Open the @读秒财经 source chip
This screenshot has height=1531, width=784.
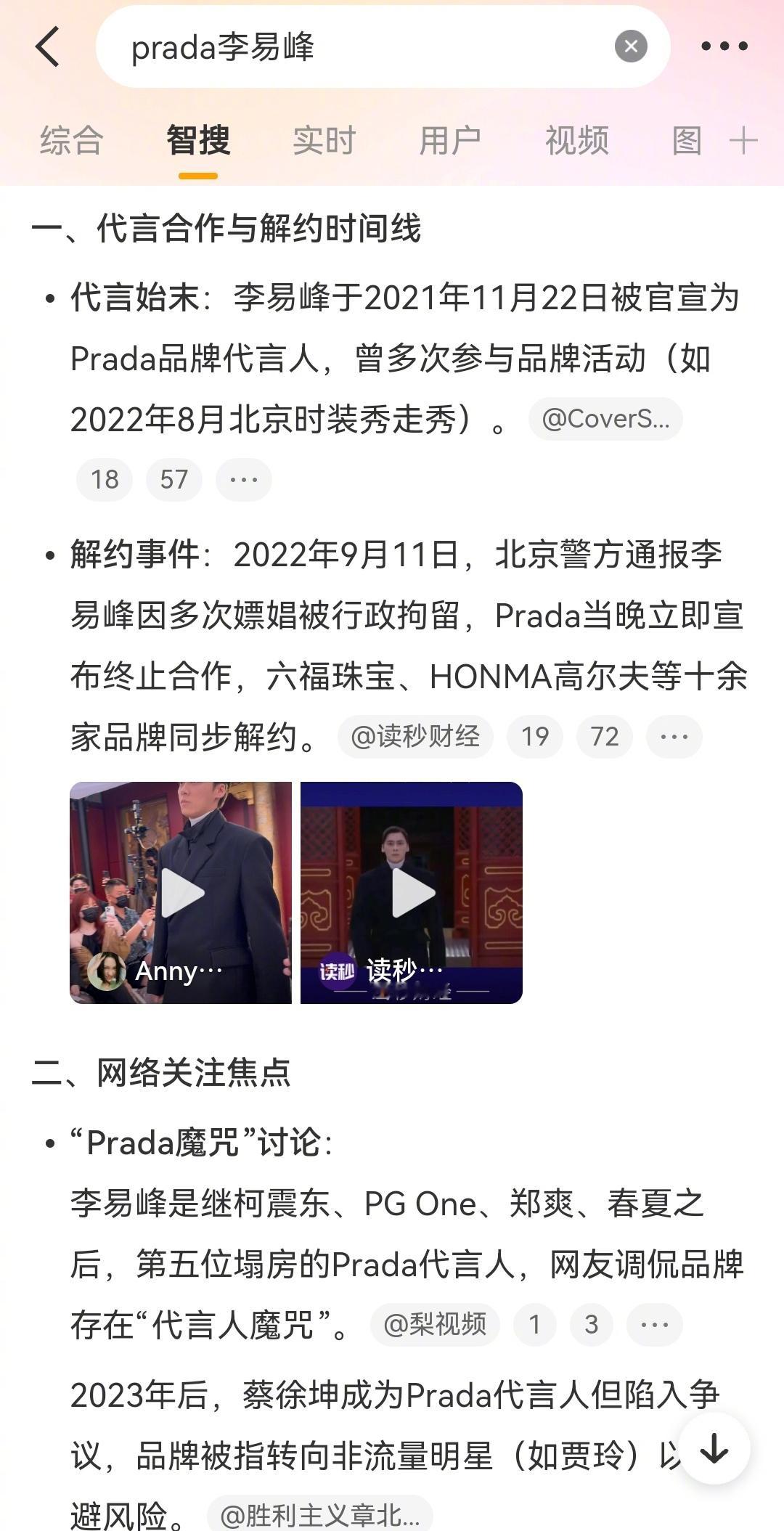point(415,737)
